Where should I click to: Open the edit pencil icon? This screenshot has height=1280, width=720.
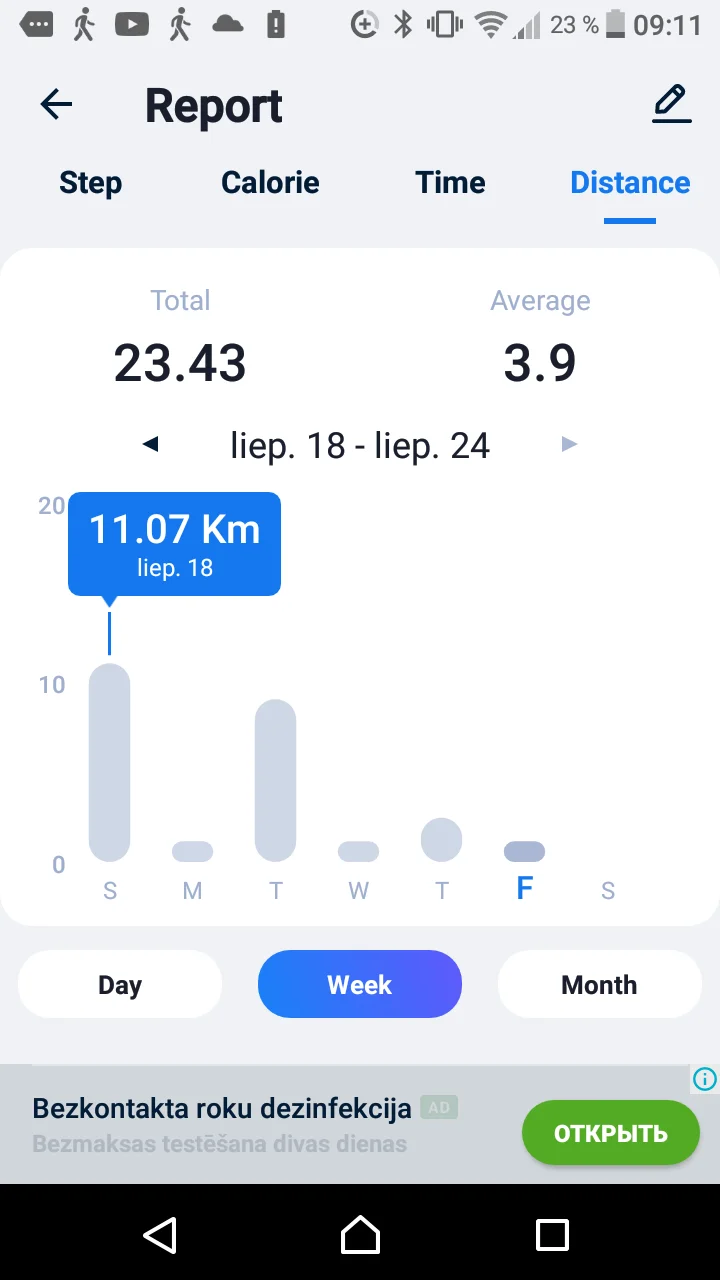coord(671,104)
